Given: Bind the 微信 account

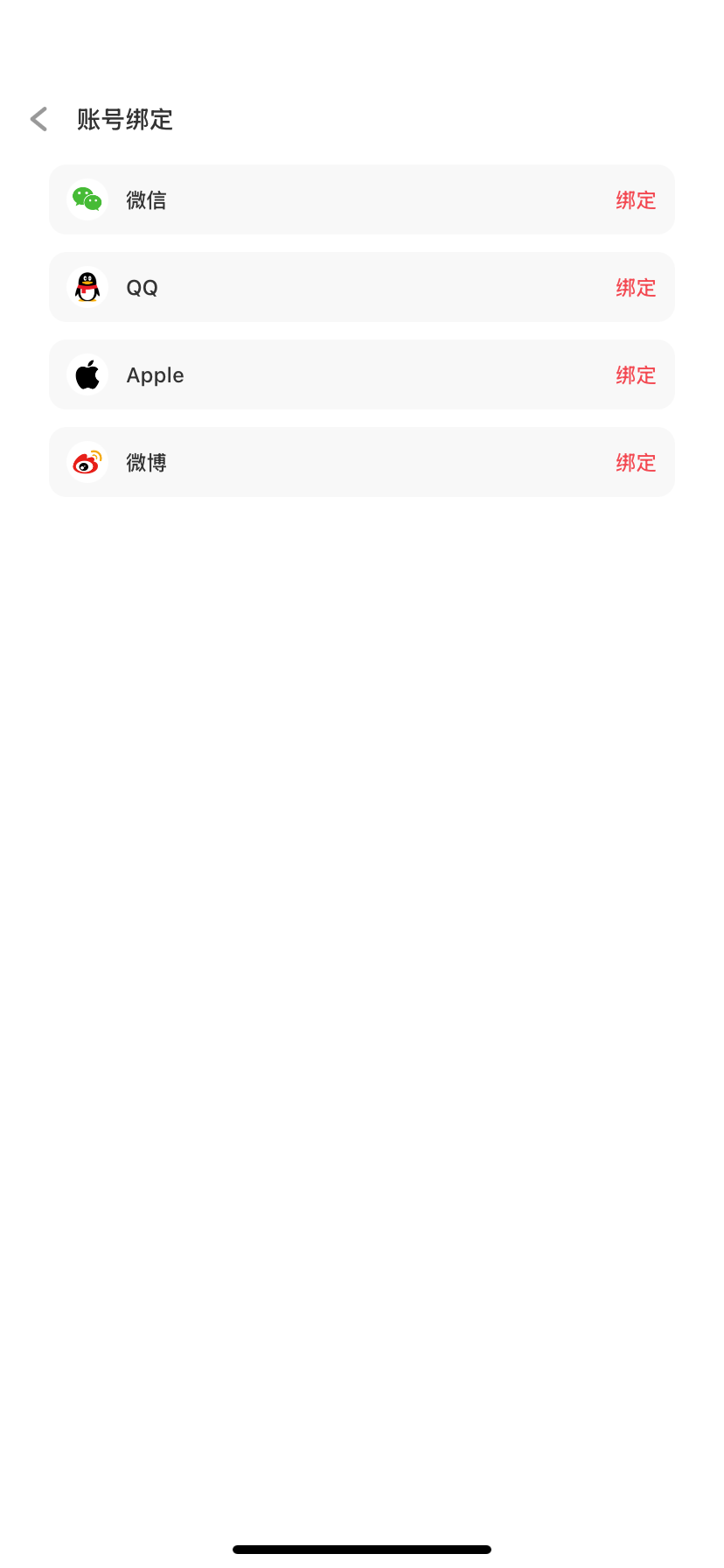Looking at the screenshot, I should coord(635,200).
